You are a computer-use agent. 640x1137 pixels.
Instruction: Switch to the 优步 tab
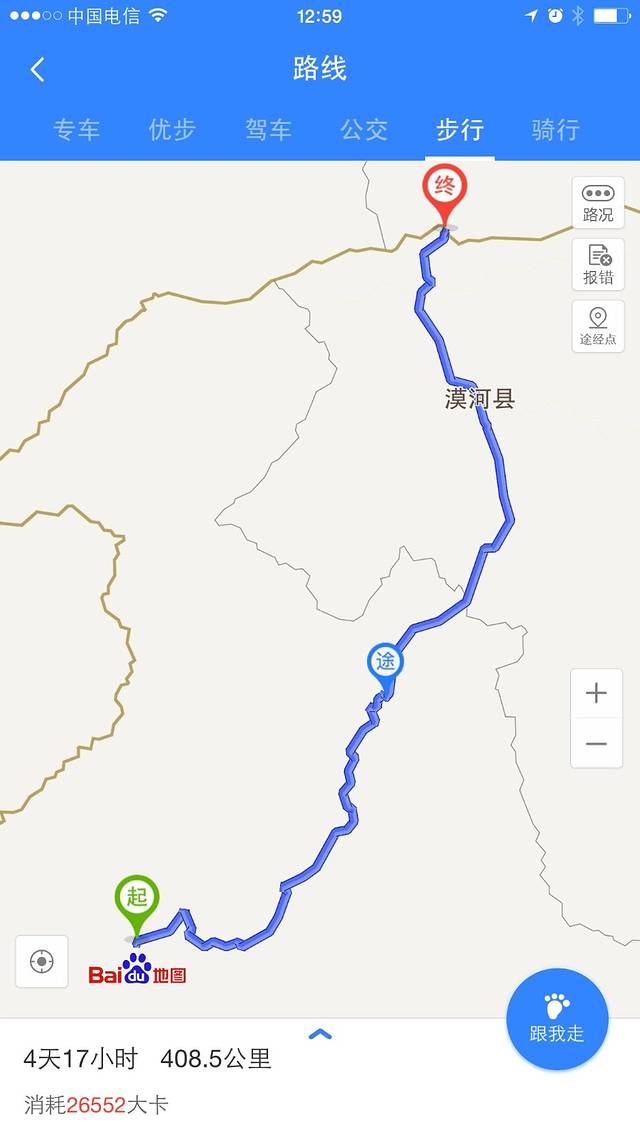[172, 129]
